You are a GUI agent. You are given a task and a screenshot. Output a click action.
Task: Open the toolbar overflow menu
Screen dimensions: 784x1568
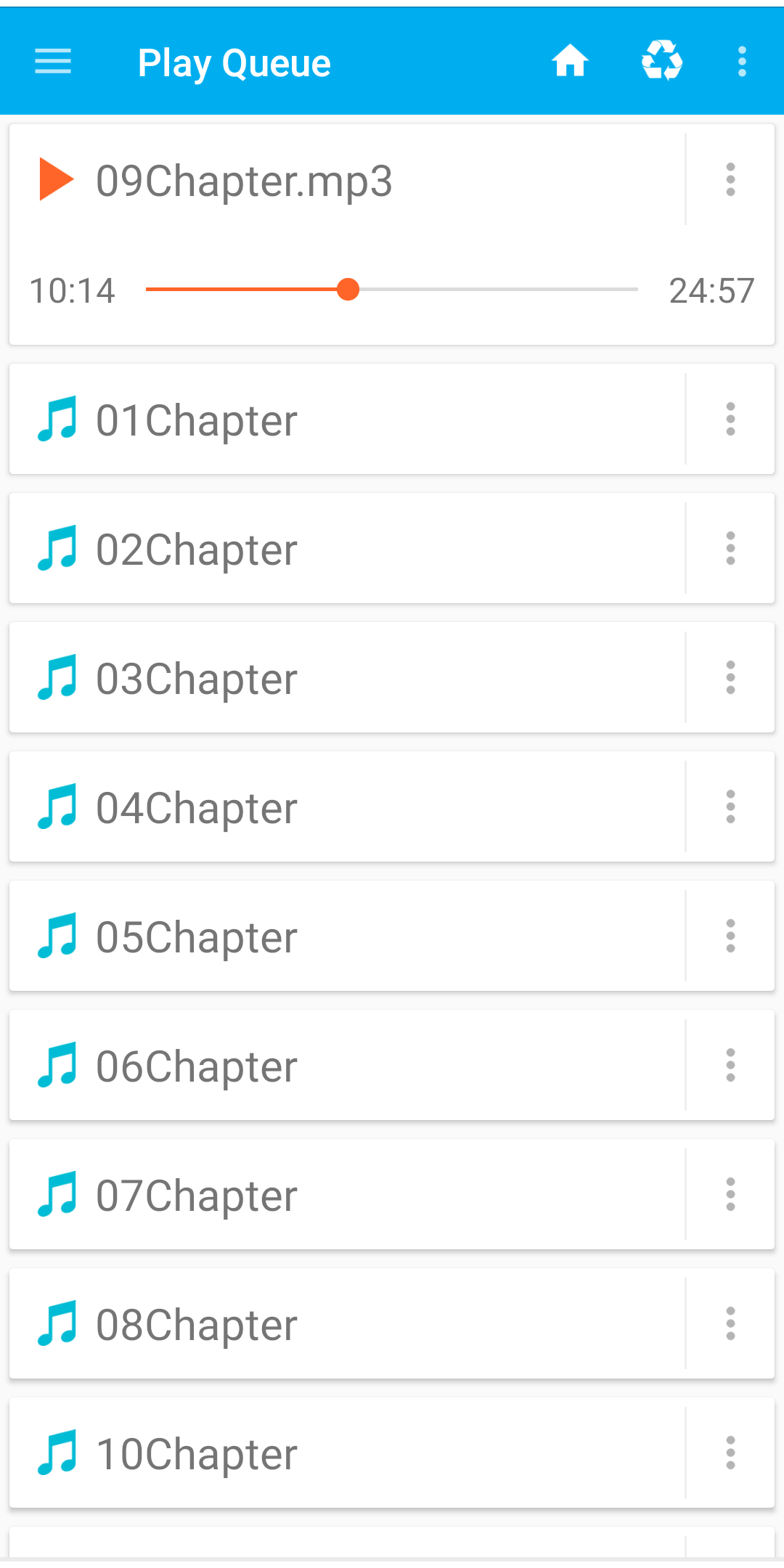[741, 62]
